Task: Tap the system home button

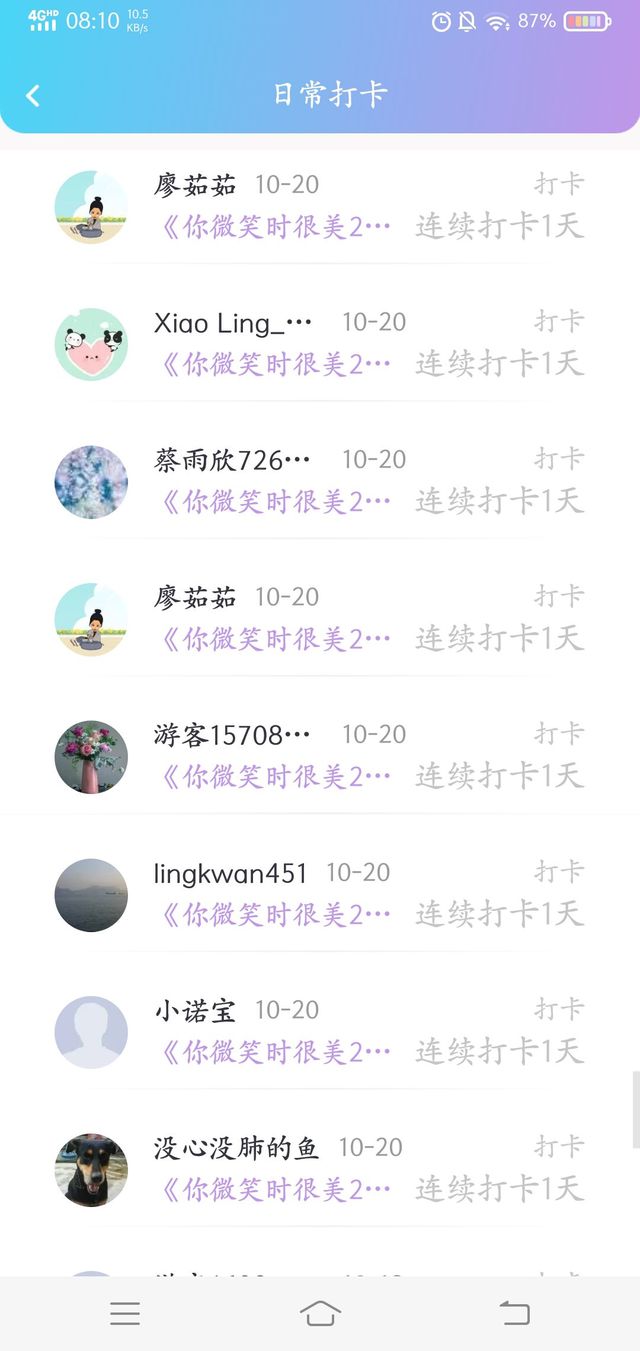Action: pyautogui.click(x=320, y=1313)
